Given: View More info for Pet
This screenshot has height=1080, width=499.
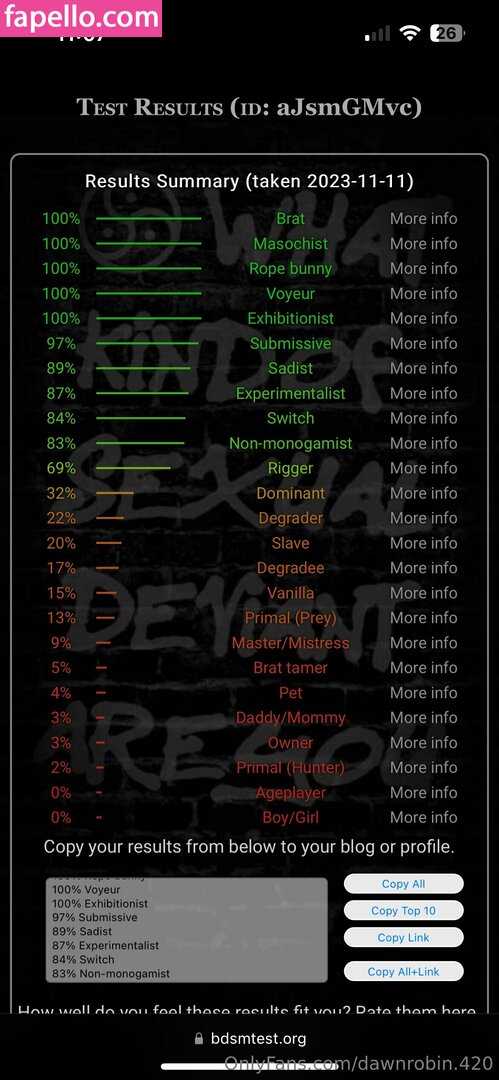Looking at the screenshot, I should [423, 693].
